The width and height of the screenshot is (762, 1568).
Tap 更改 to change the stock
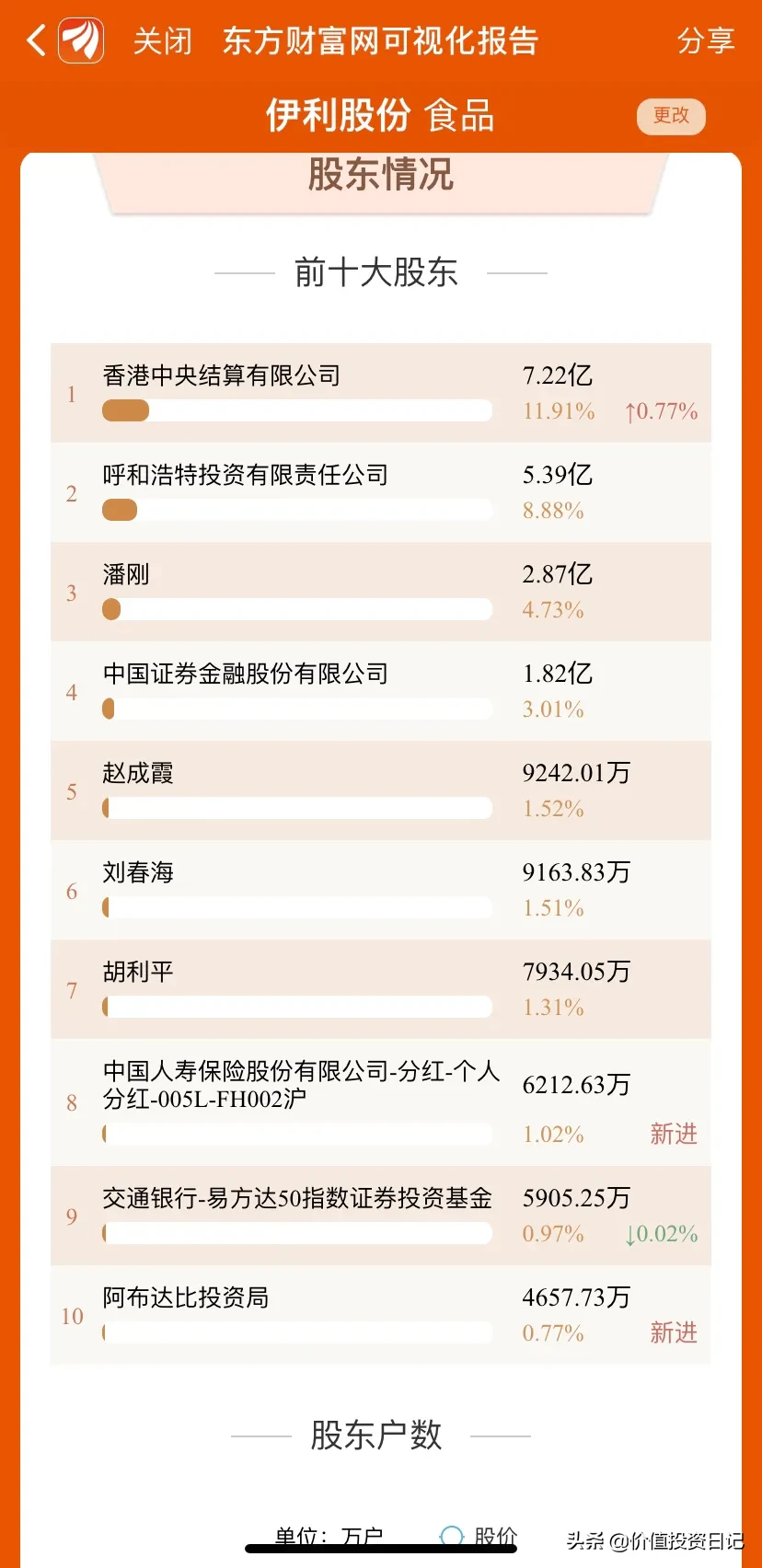click(x=671, y=116)
